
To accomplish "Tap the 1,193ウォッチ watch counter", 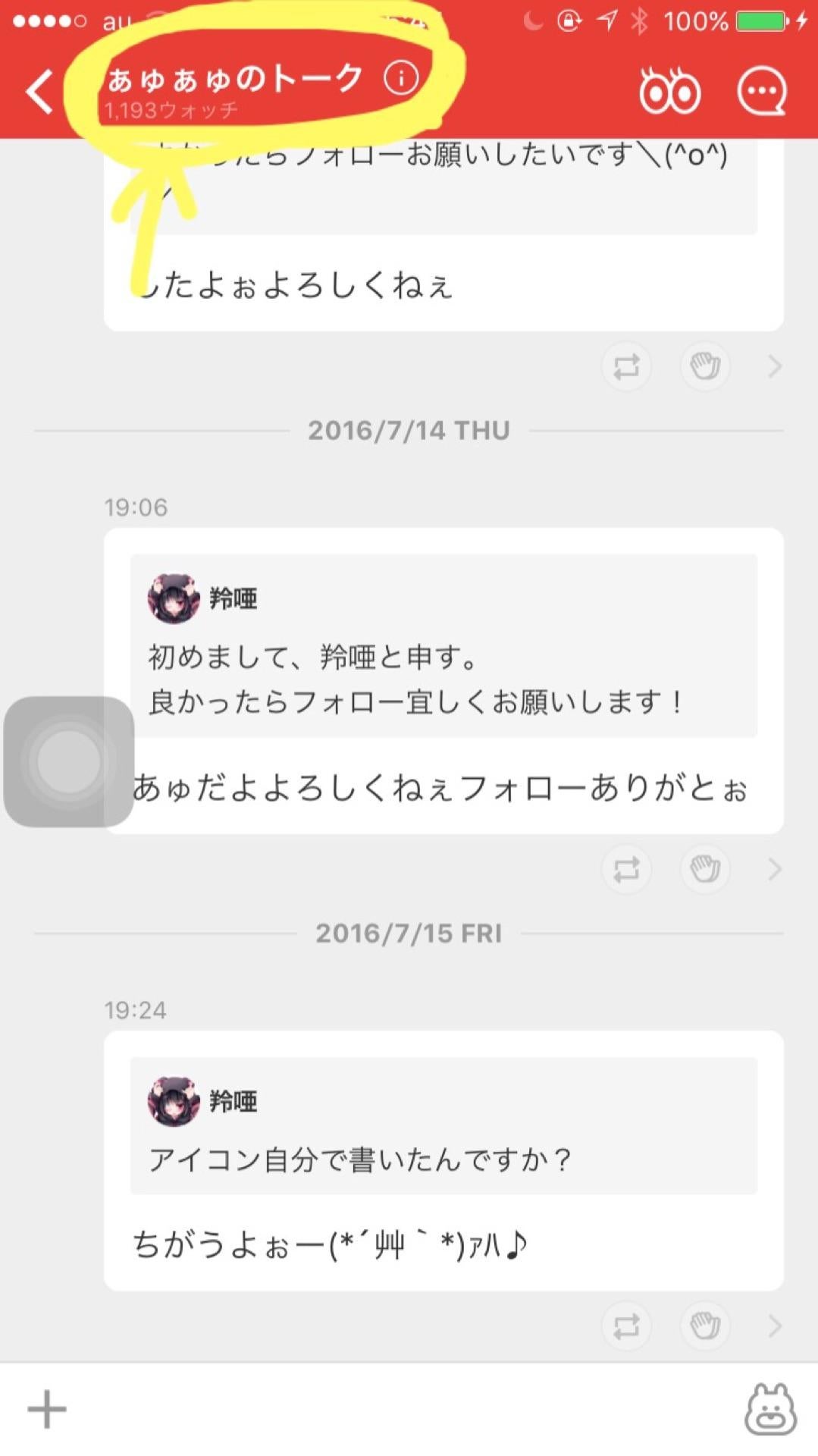I will pos(171,111).
